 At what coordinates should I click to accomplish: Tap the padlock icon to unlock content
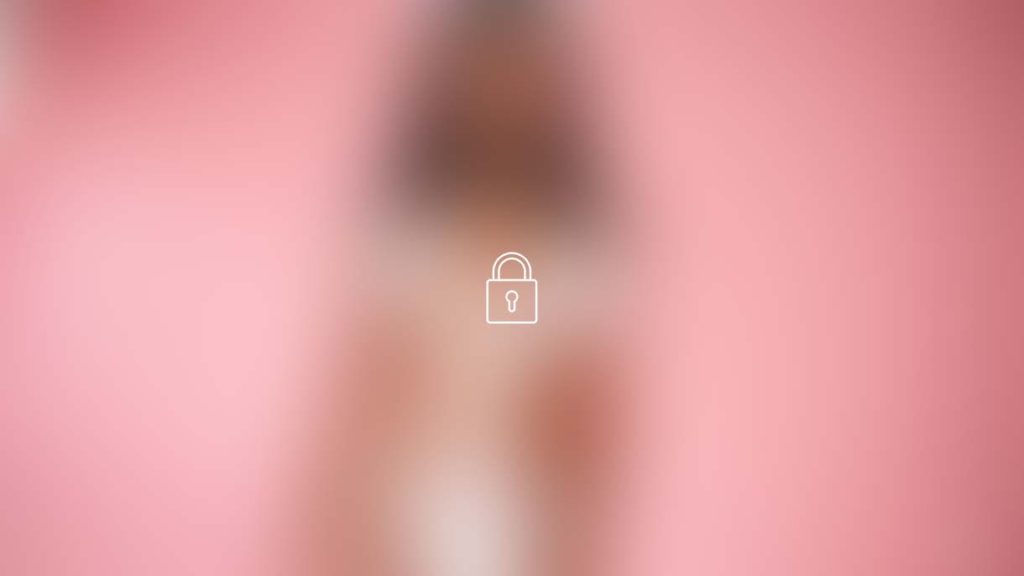tap(511, 289)
